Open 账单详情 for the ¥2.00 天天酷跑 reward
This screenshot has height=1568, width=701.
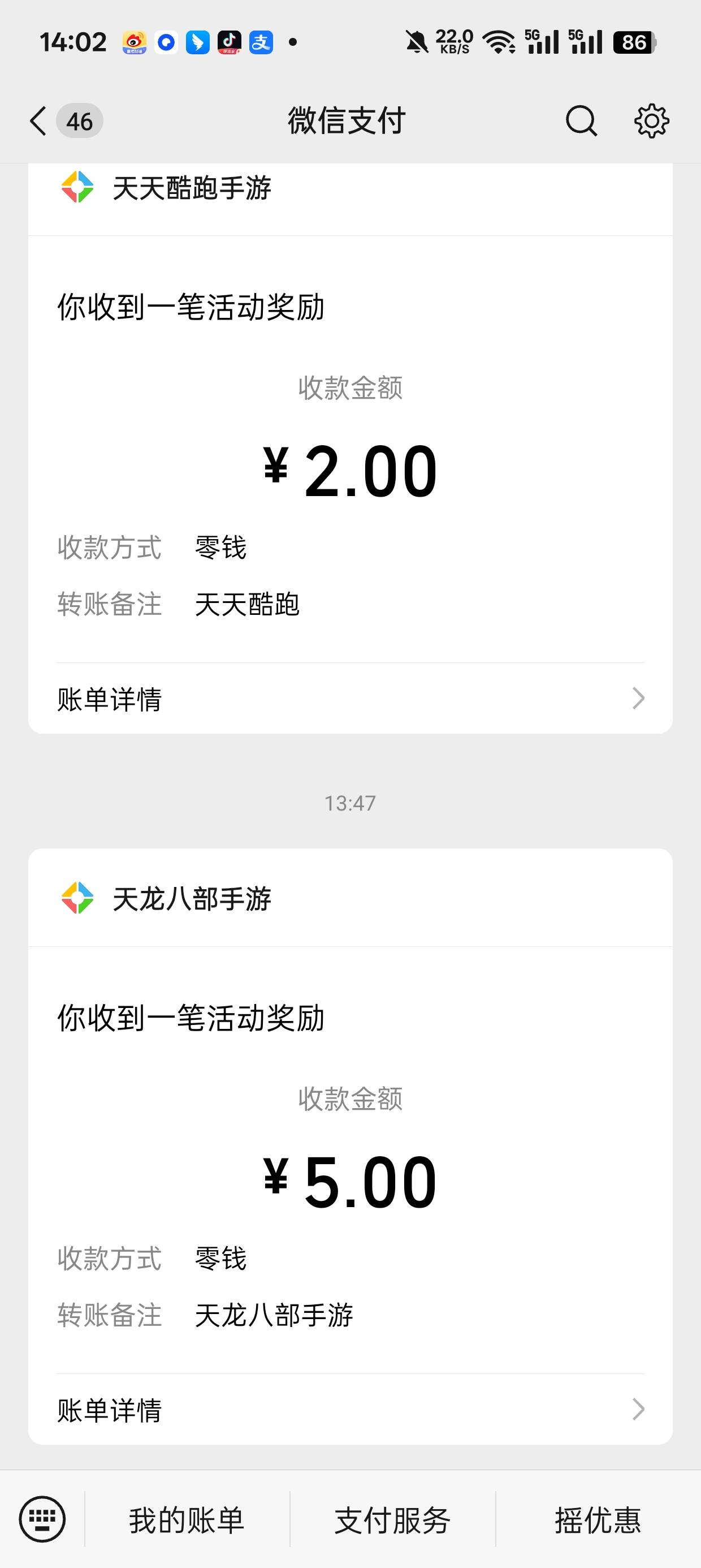point(350,698)
